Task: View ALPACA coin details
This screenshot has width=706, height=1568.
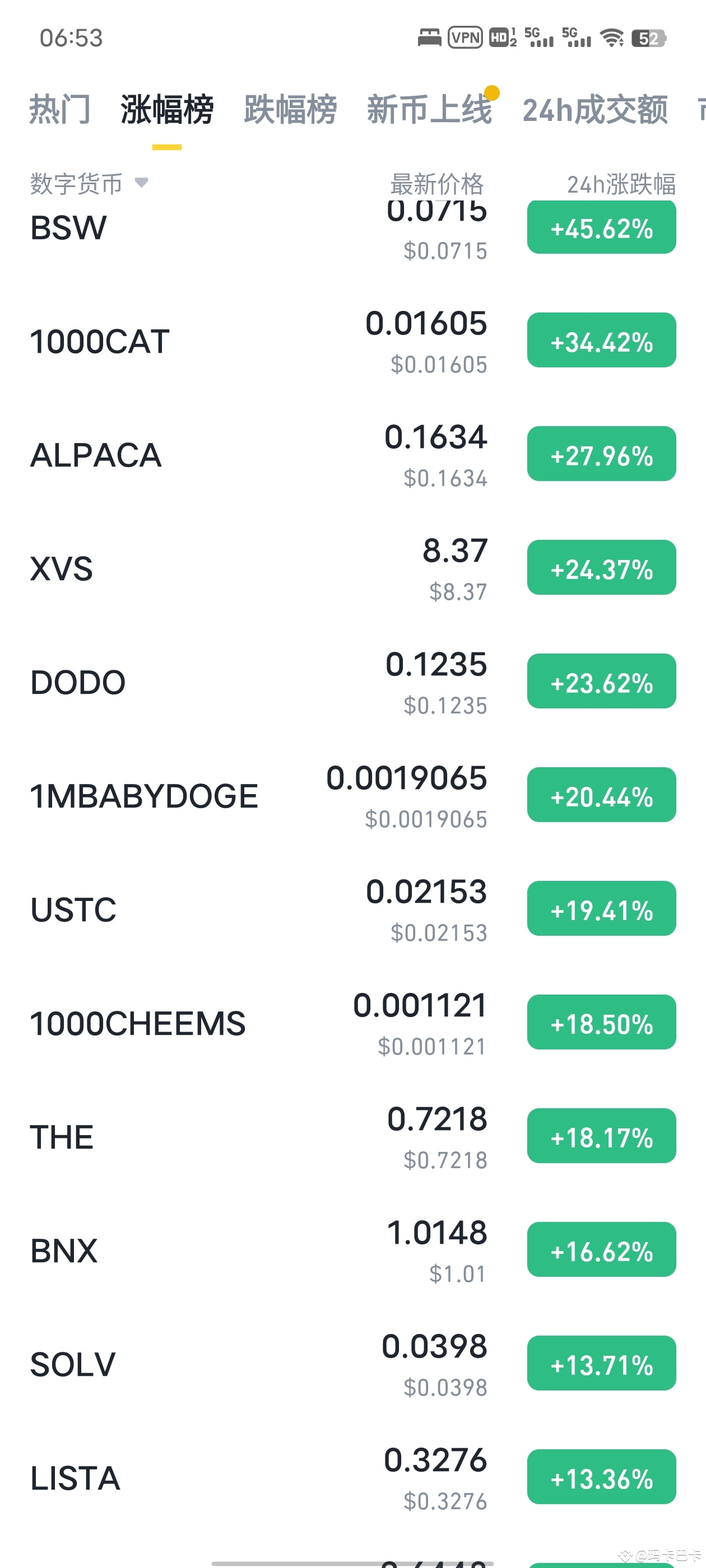Action: pyautogui.click(x=95, y=454)
